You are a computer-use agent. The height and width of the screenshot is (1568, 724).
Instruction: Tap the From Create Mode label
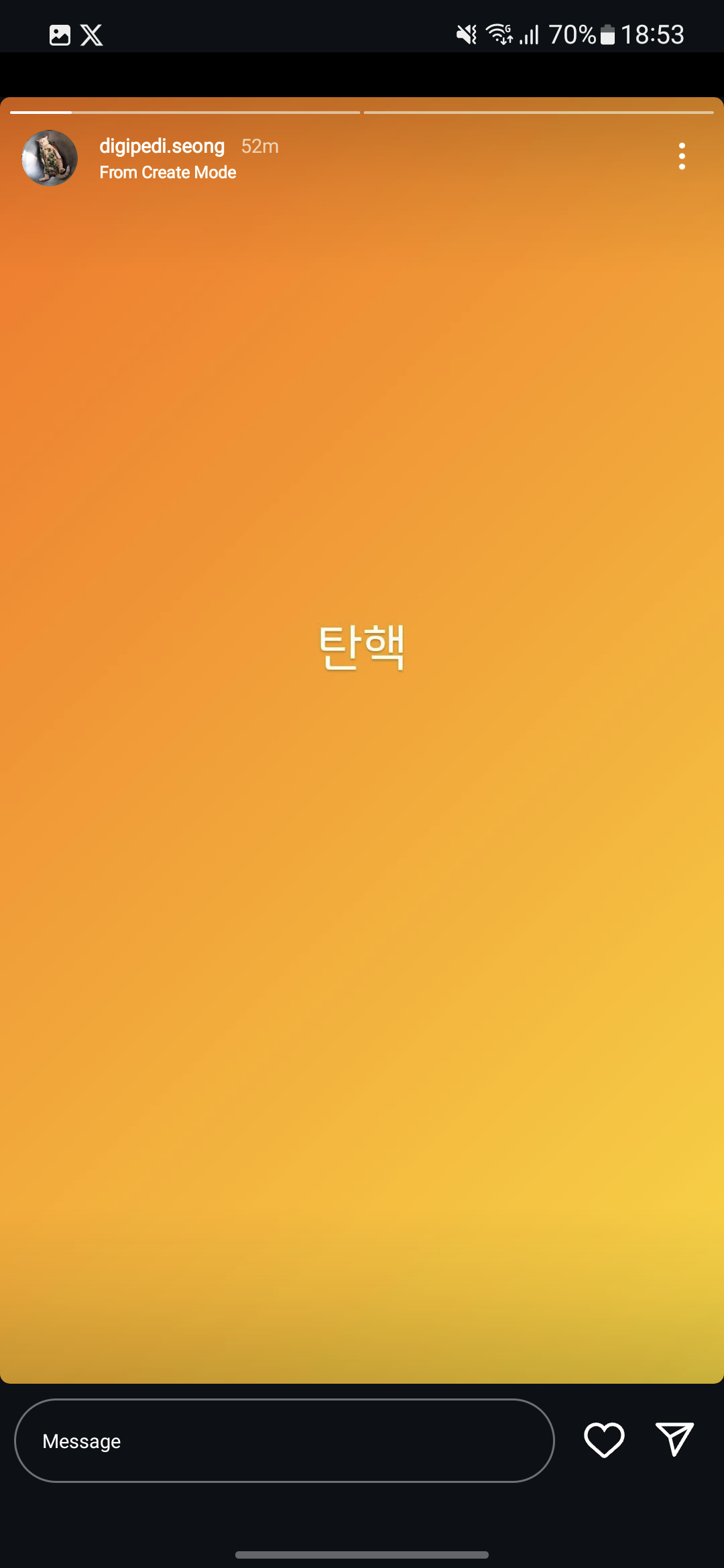(167, 172)
